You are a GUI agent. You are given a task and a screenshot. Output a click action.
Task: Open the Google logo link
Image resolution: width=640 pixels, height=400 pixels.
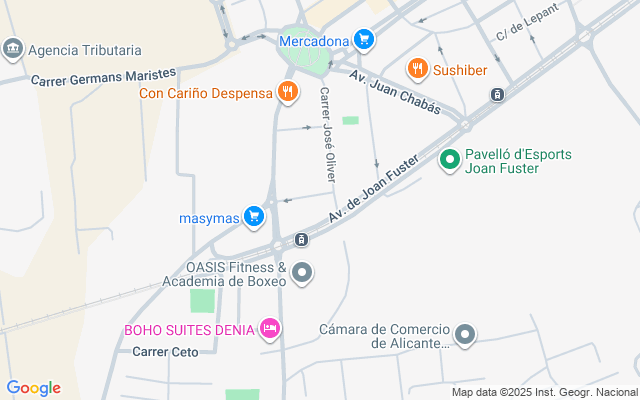33,388
